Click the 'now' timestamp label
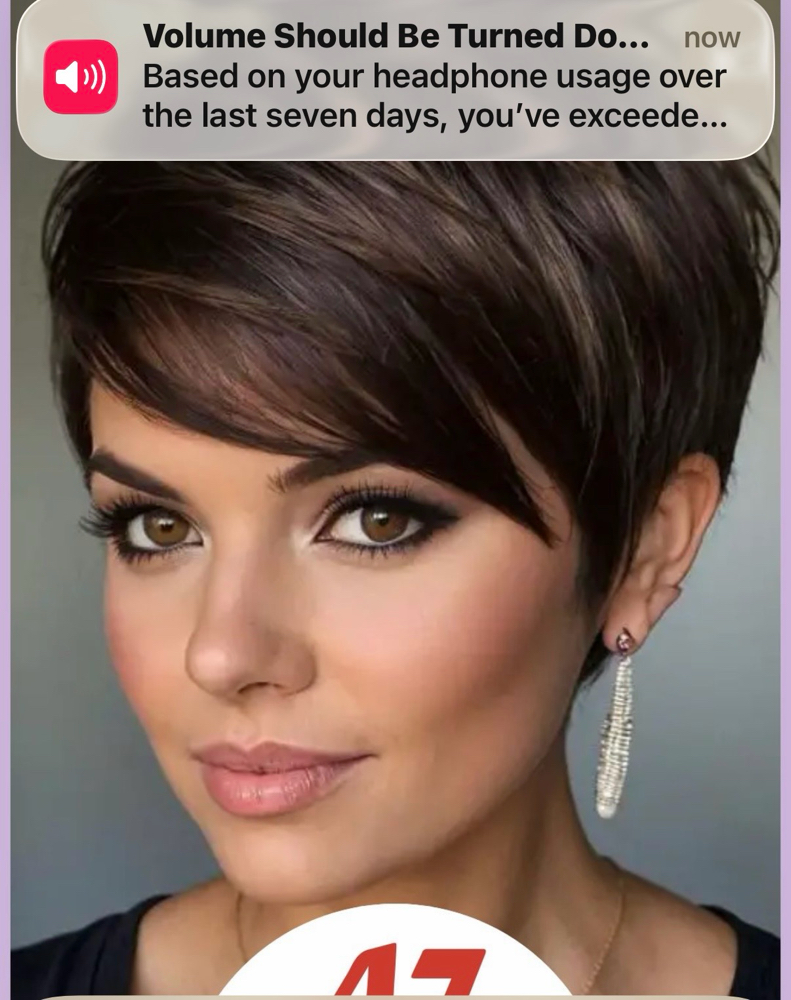This screenshot has width=791, height=1000. 712,37
